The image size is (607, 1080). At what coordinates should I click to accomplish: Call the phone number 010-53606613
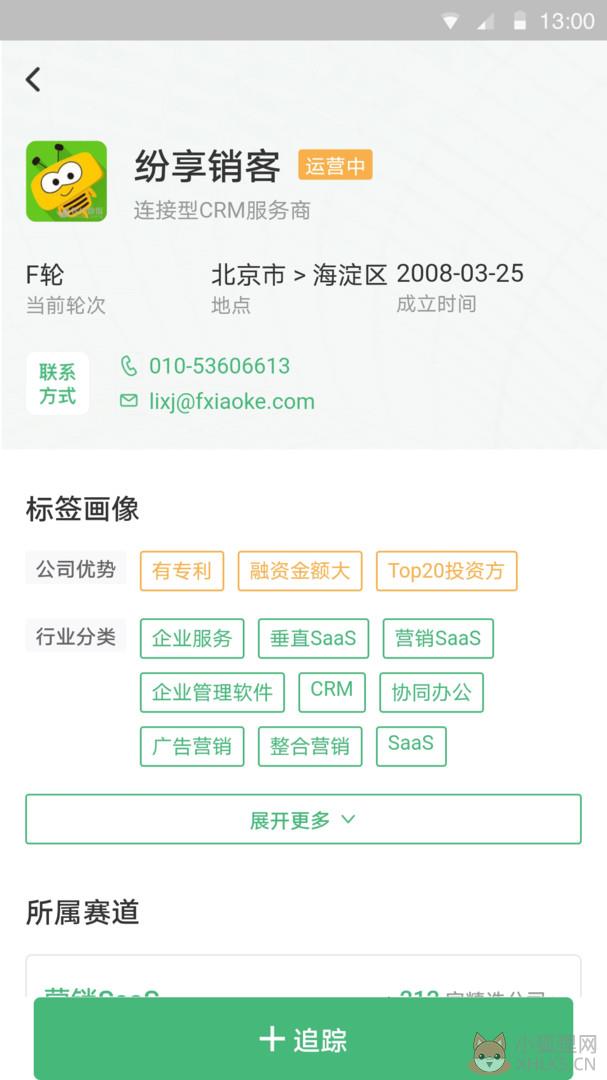[x=219, y=366]
